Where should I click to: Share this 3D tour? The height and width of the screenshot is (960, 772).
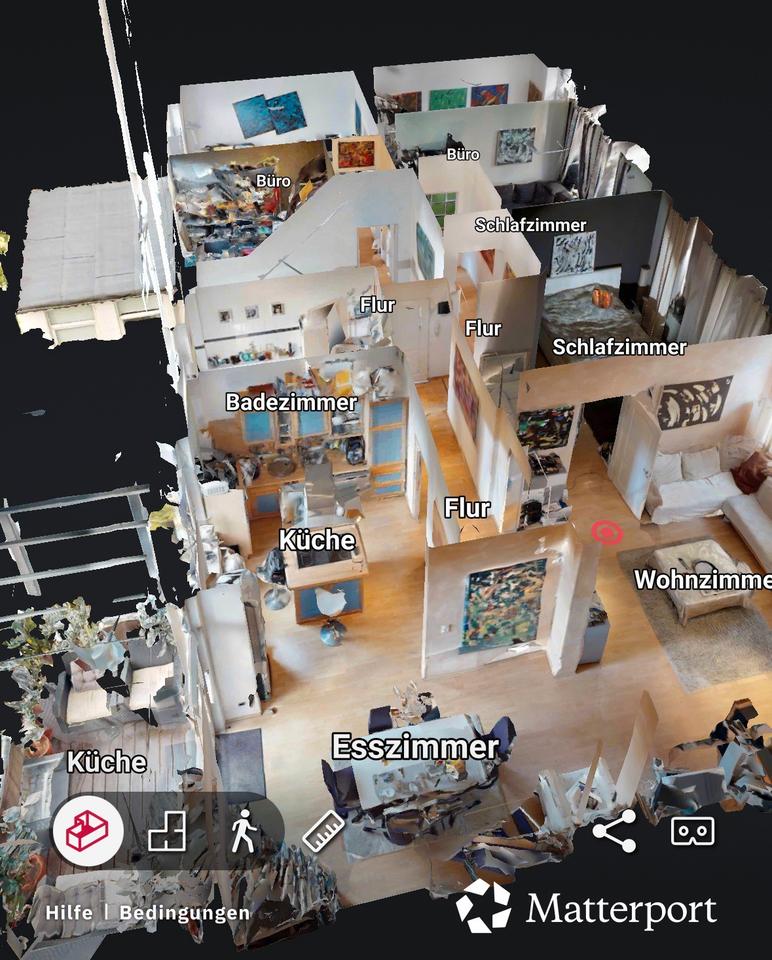614,831
